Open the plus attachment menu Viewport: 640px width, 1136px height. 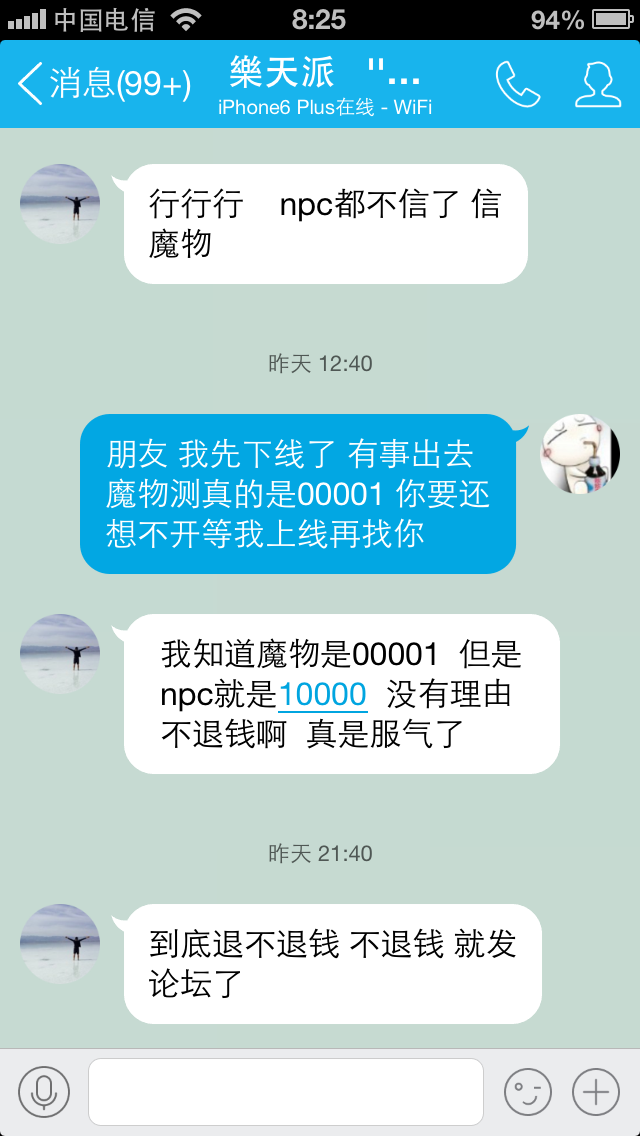click(x=596, y=1091)
